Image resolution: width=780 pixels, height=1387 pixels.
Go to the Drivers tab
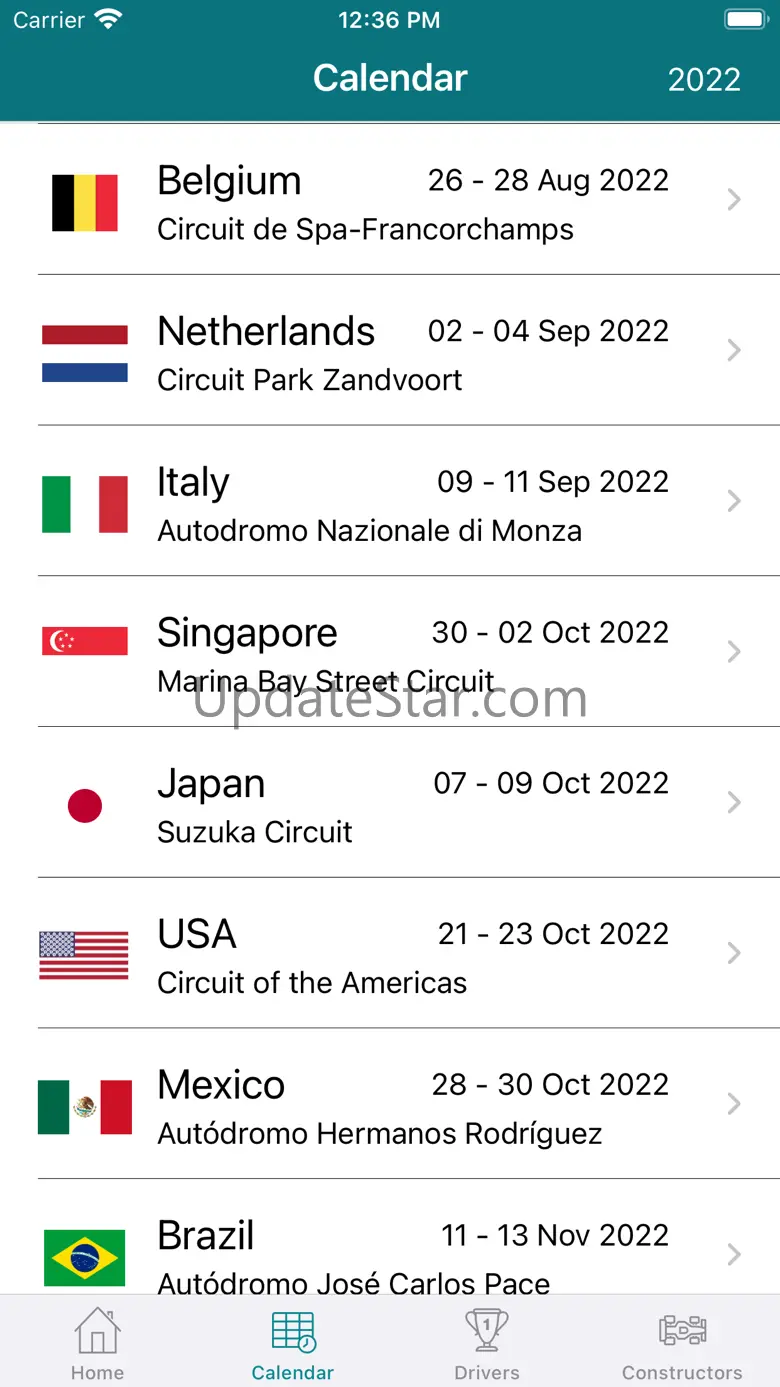(487, 1345)
